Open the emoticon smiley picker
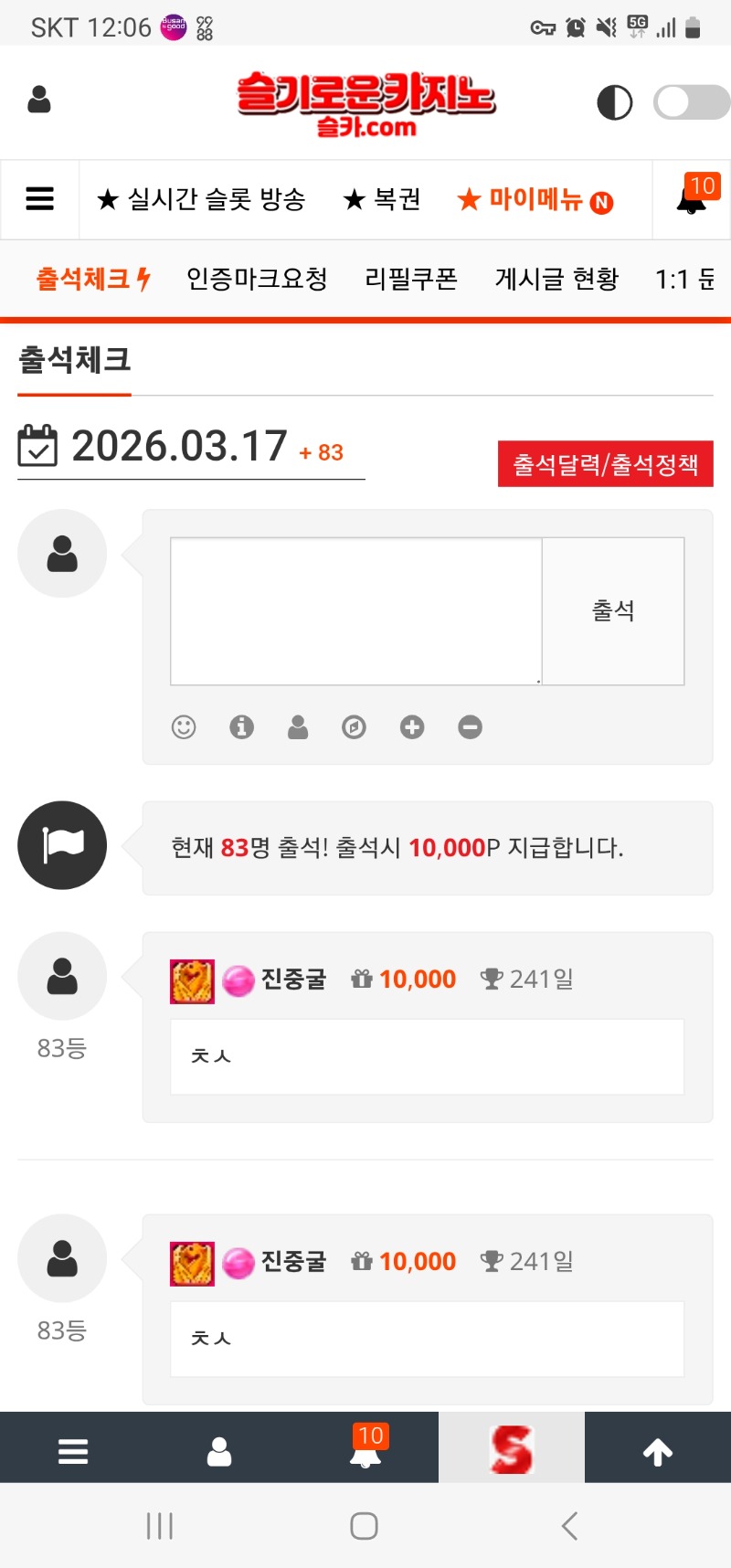The image size is (731, 1568). pyautogui.click(x=184, y=727)
